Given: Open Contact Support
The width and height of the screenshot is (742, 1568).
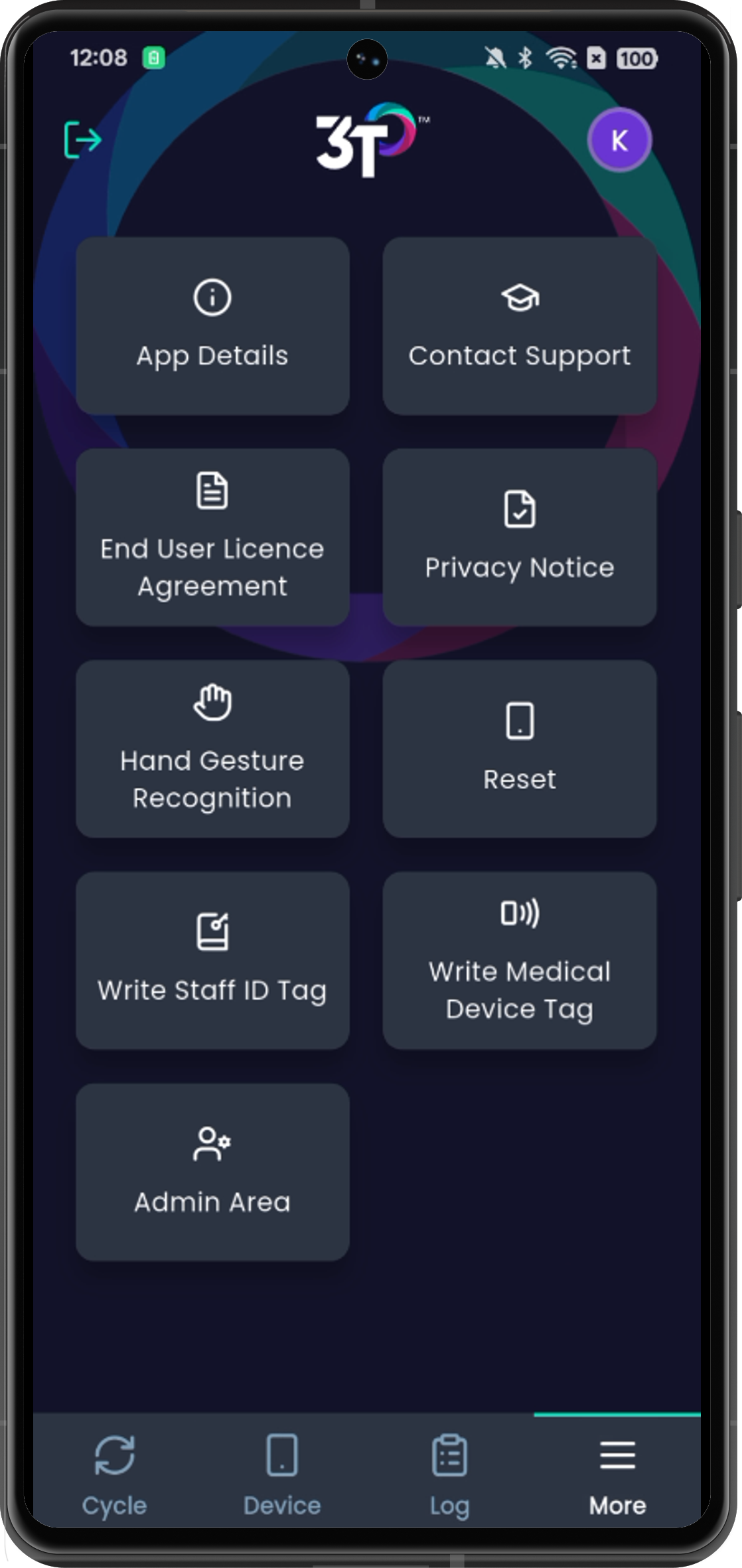Looking at the screenshot, I should [520, 326].
